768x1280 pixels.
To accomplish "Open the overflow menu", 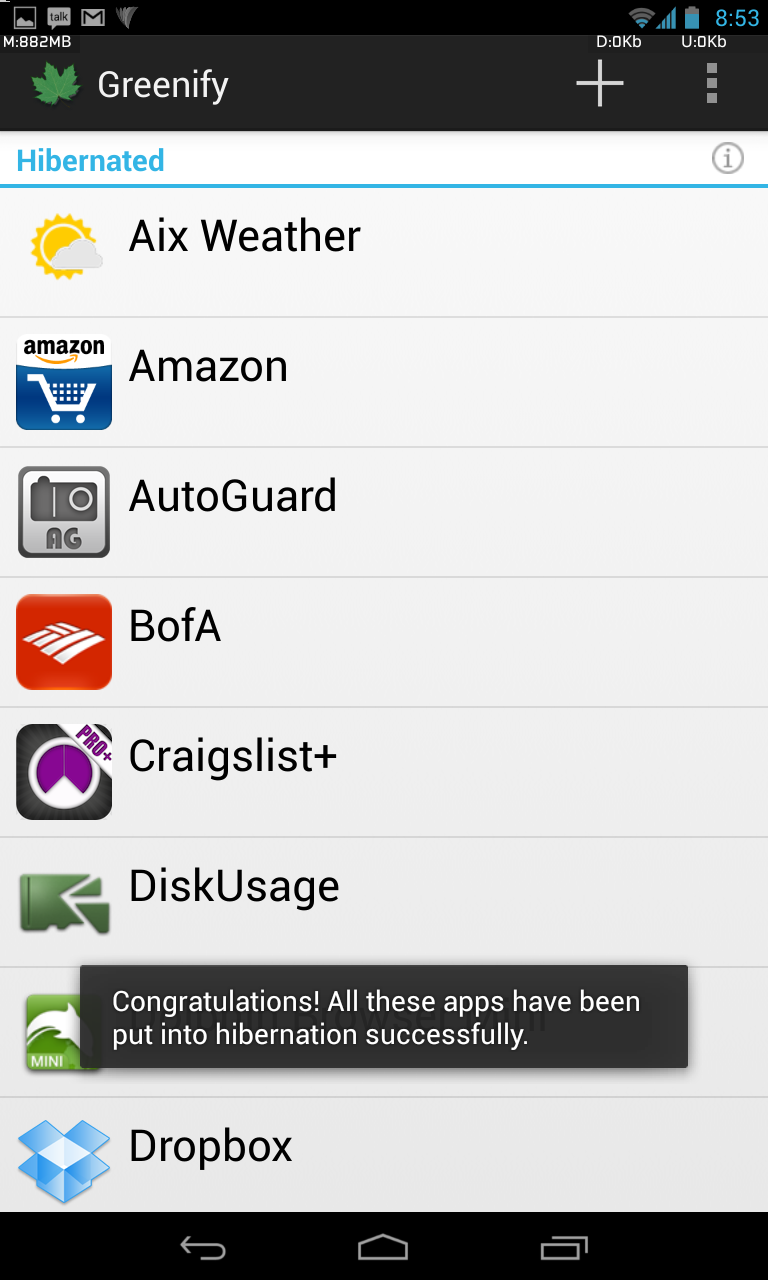I will click(x=712, y=84).
